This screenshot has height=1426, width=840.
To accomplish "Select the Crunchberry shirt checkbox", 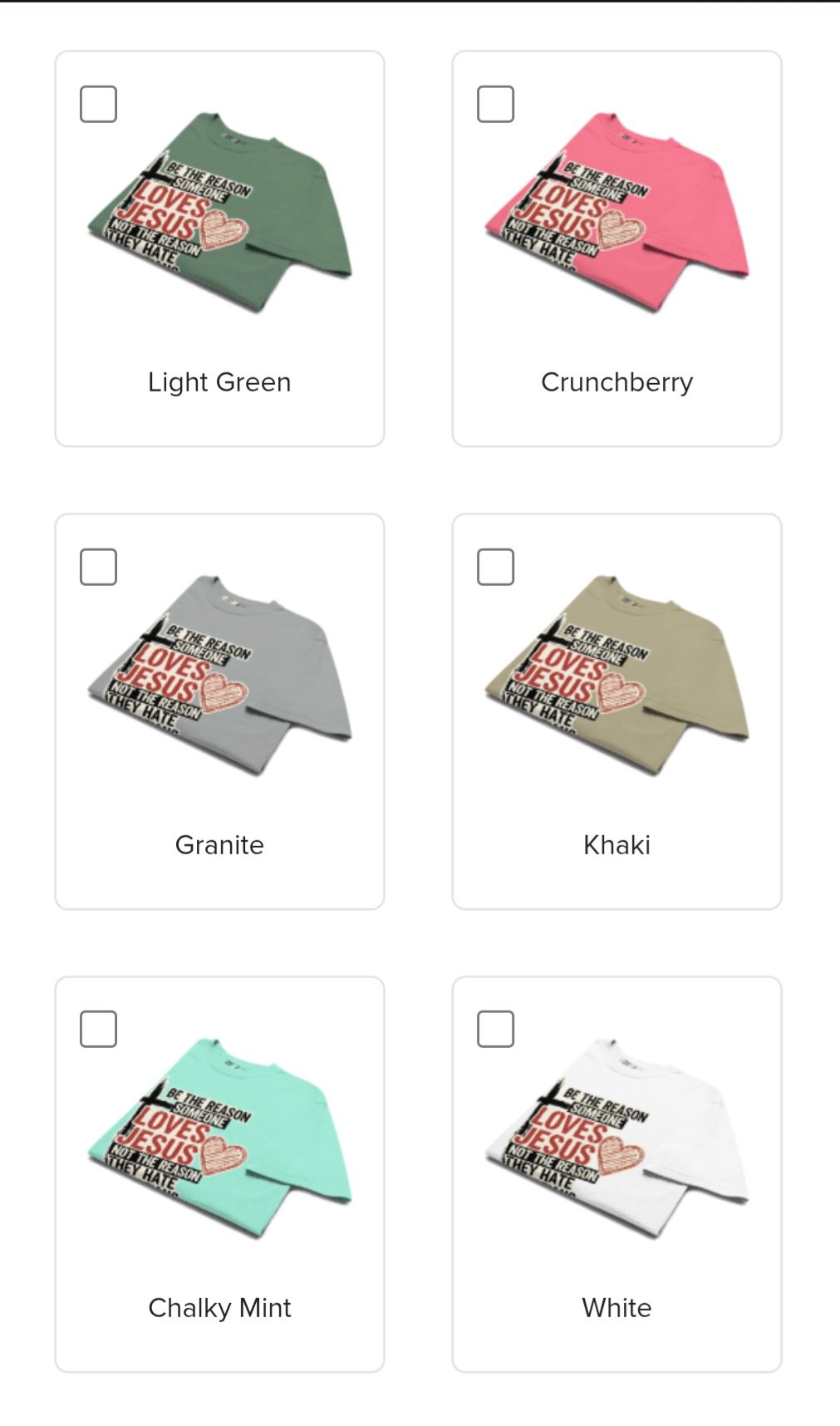I will [495, 104].
